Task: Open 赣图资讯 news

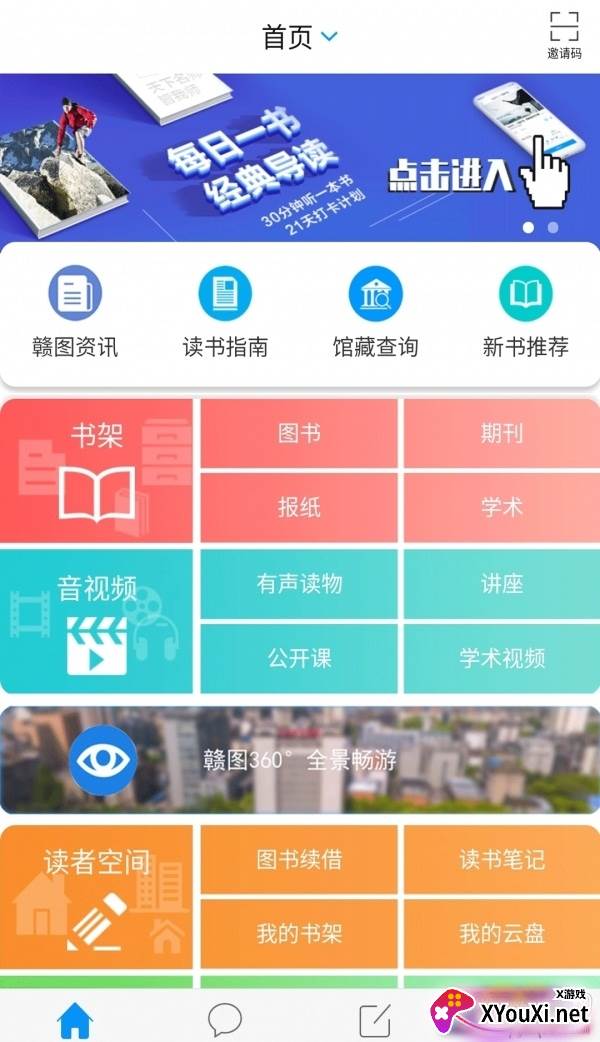Action: click(75, 312)
